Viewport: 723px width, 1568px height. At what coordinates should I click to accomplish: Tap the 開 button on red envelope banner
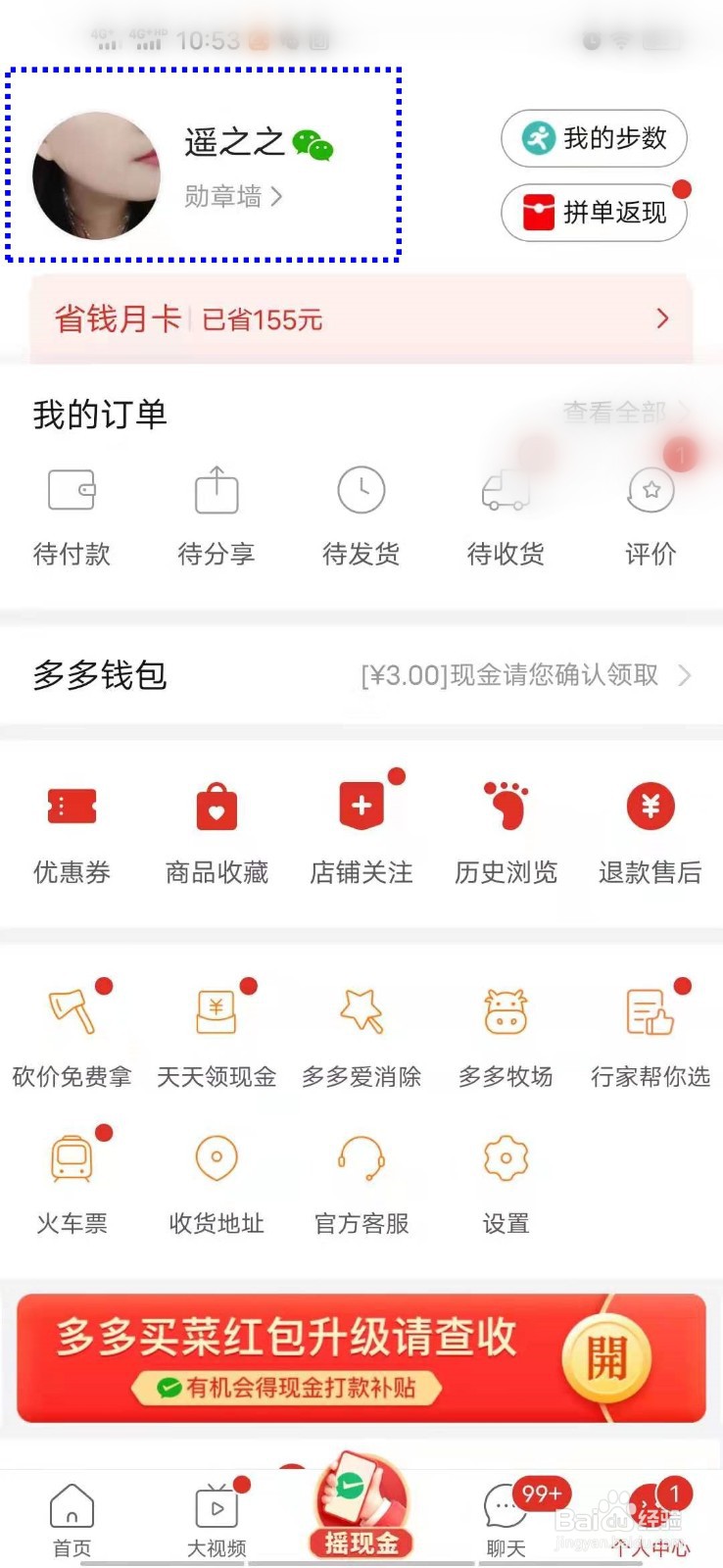(x=605, y=1358)
